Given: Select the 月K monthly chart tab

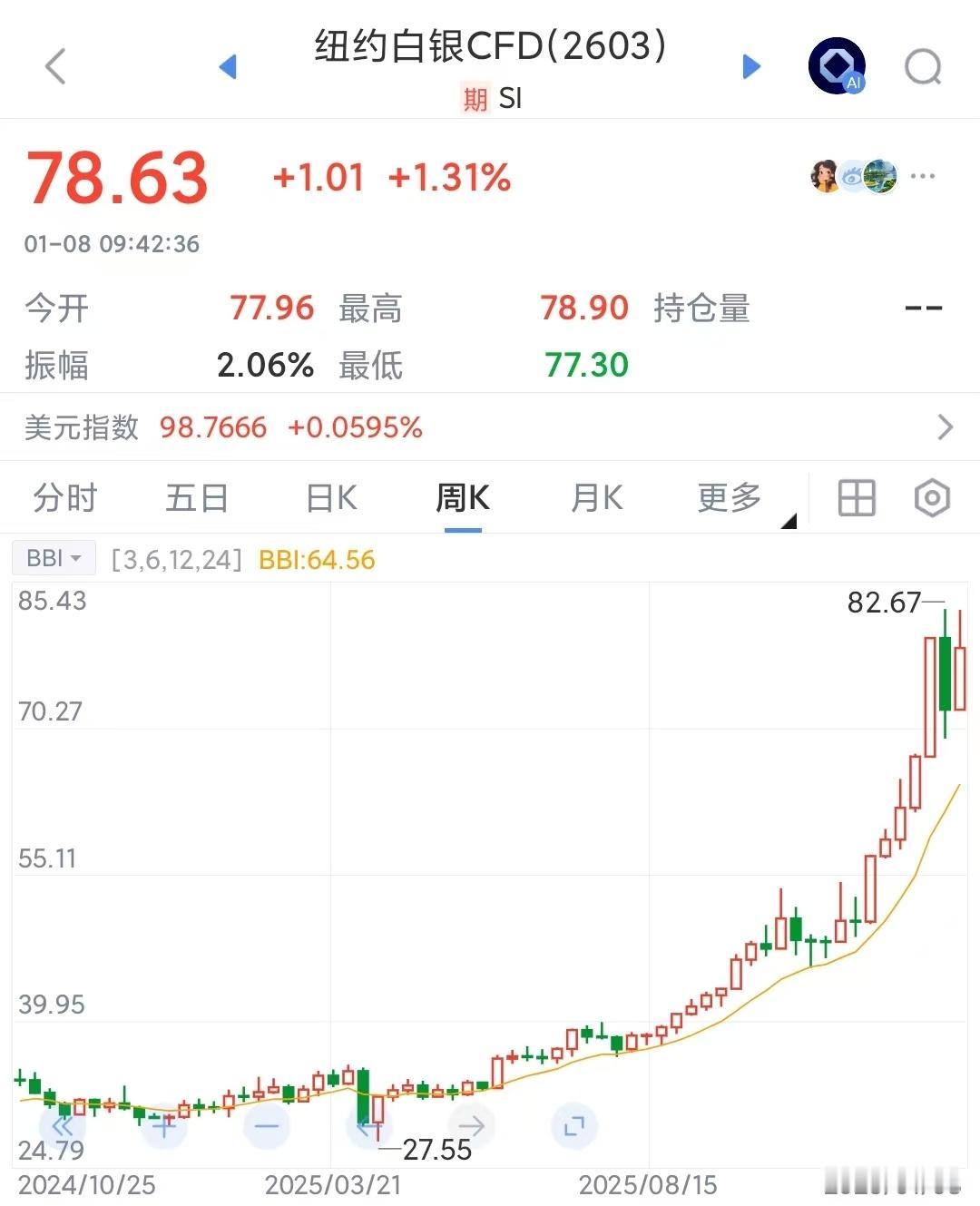Looking at the screenshot, I should [595, 498].
